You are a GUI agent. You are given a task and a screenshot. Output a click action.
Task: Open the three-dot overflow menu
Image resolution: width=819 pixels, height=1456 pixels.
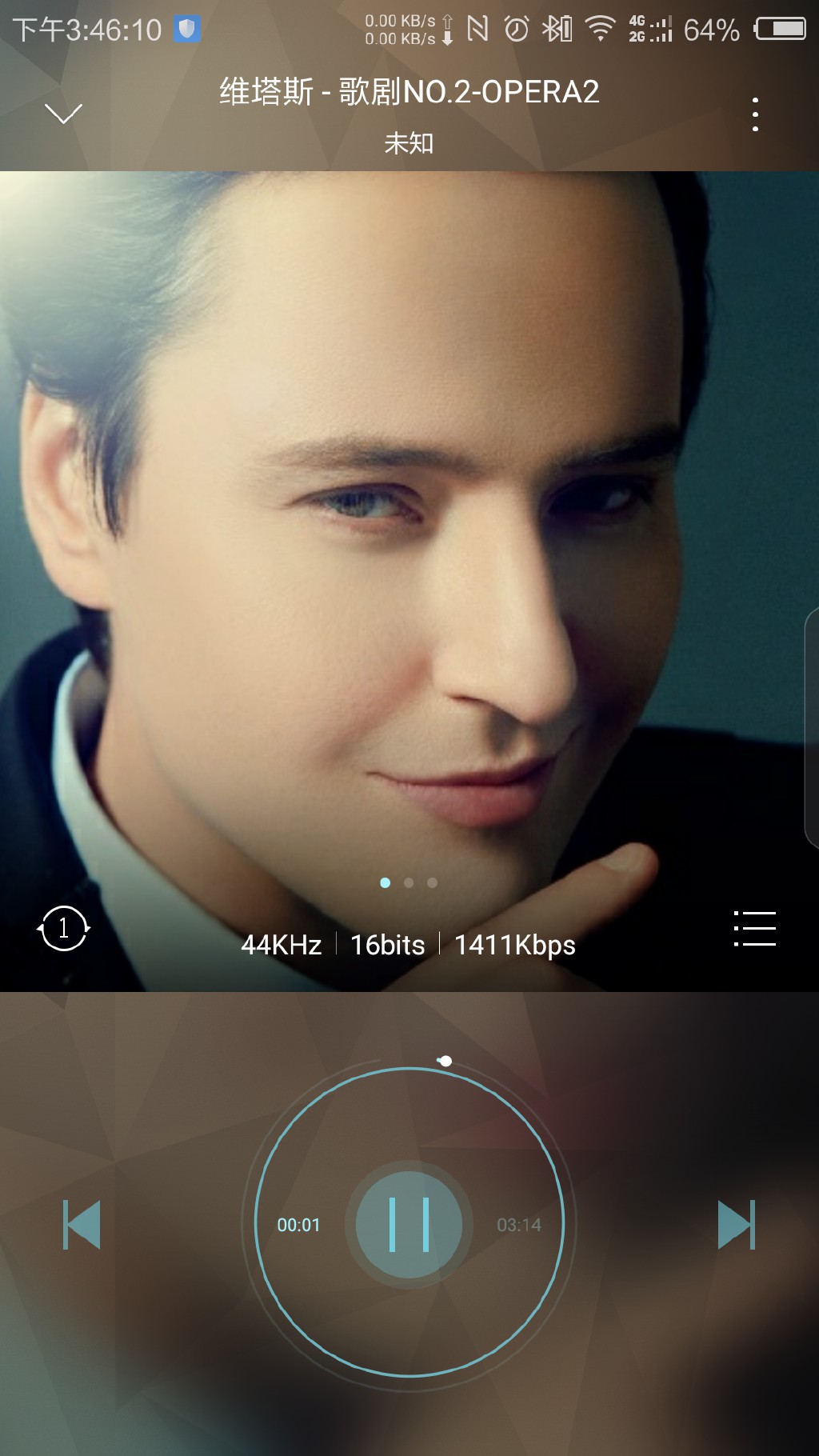click(755, 114)
